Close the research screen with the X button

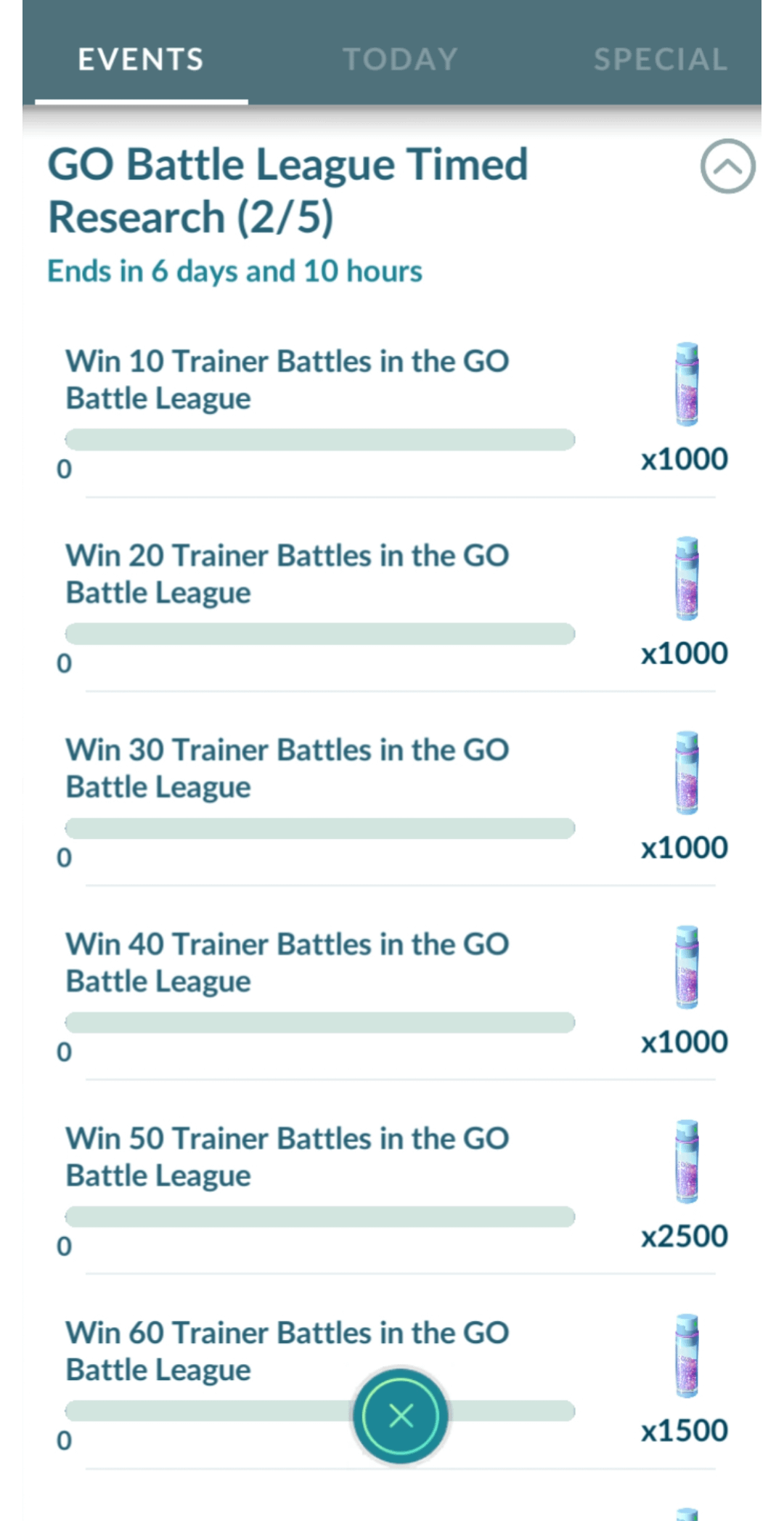click(x=401, y=1415)
